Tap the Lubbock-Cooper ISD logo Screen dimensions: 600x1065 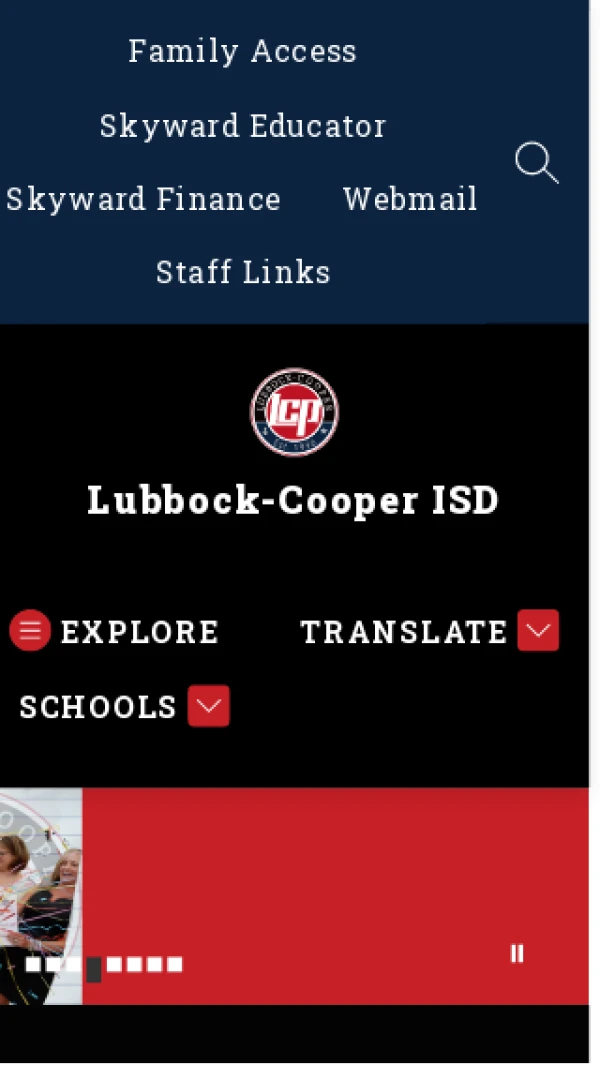294,412
